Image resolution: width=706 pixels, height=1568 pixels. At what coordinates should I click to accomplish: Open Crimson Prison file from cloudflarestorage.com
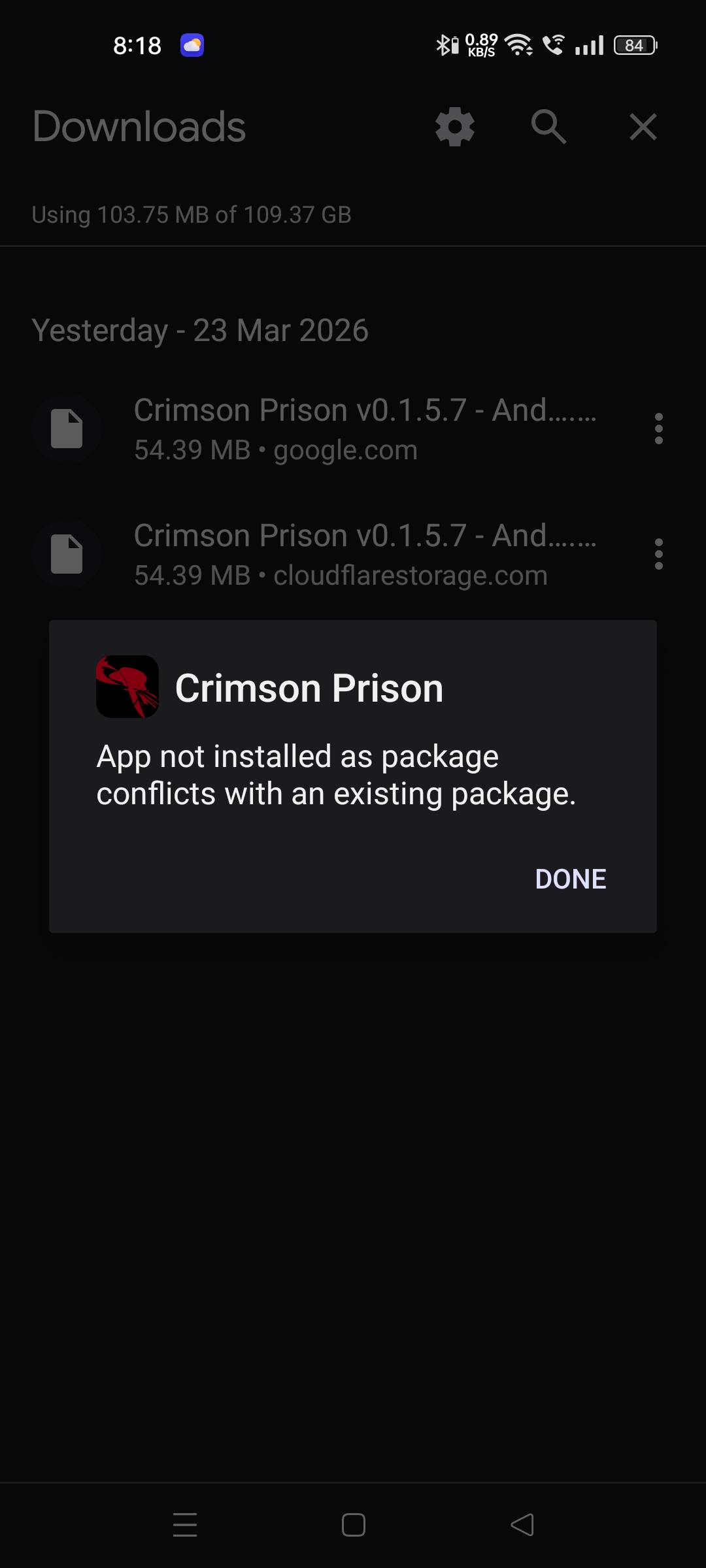[363, 555]
